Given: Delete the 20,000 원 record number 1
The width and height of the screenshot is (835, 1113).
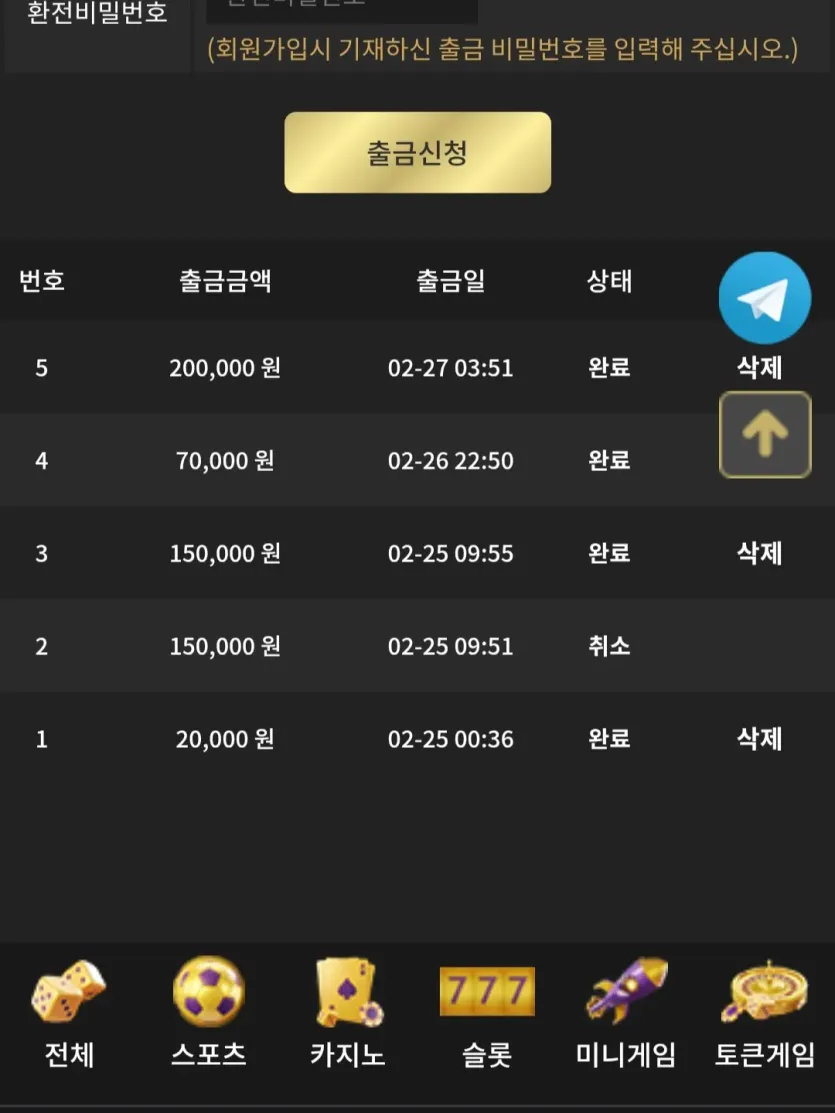Looking at the screenshot, I should click(759, 739).
